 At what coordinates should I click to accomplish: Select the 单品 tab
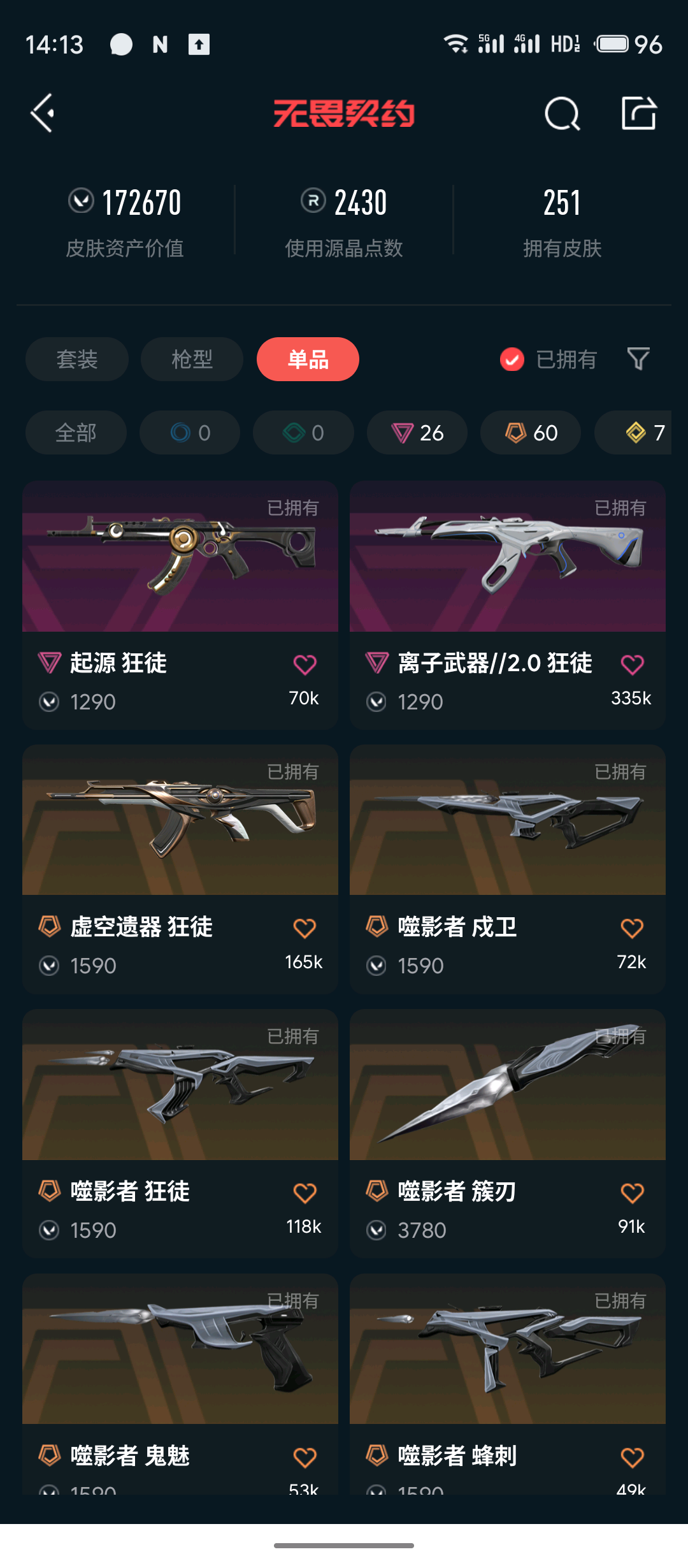308,359
